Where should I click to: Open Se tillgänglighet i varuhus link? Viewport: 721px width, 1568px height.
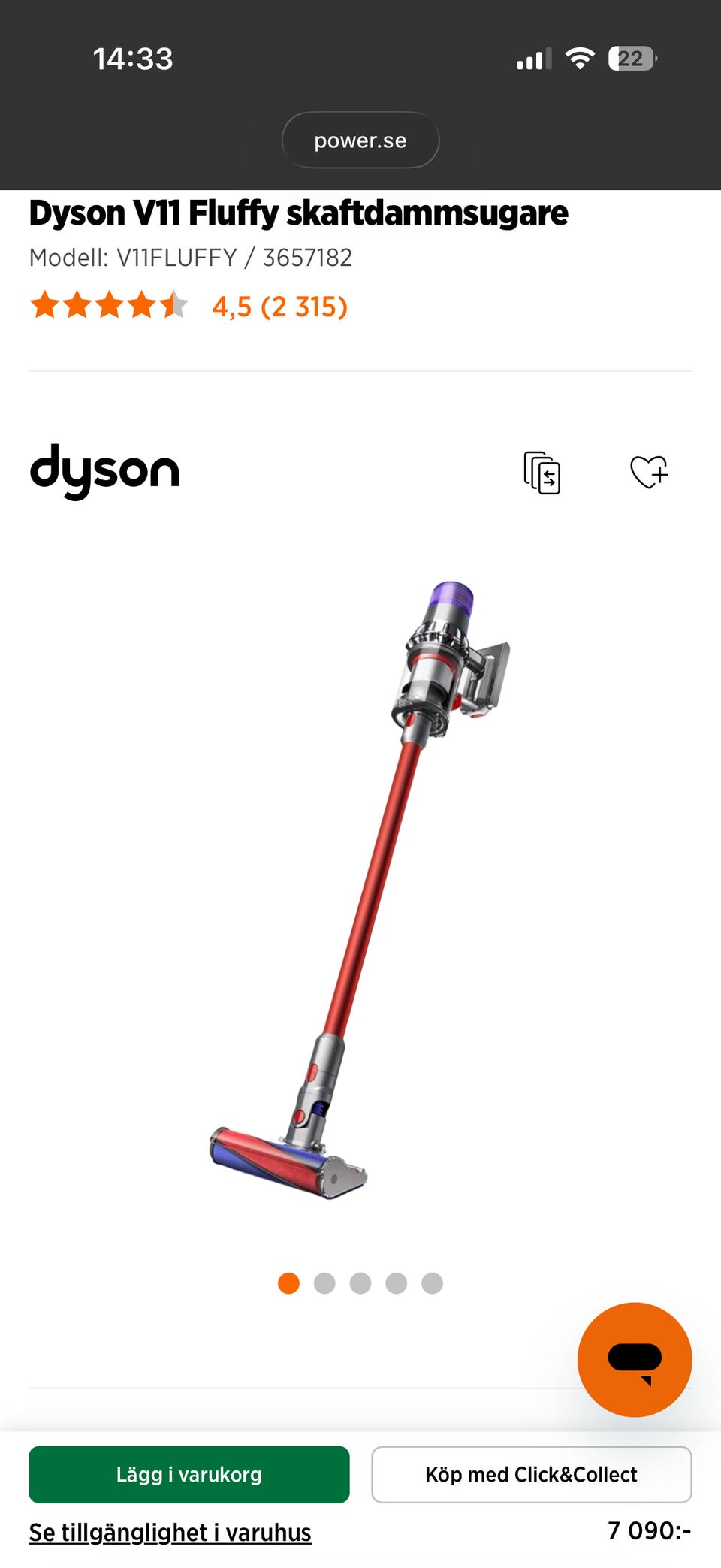pyautogui.click(x=170, y=1533)
